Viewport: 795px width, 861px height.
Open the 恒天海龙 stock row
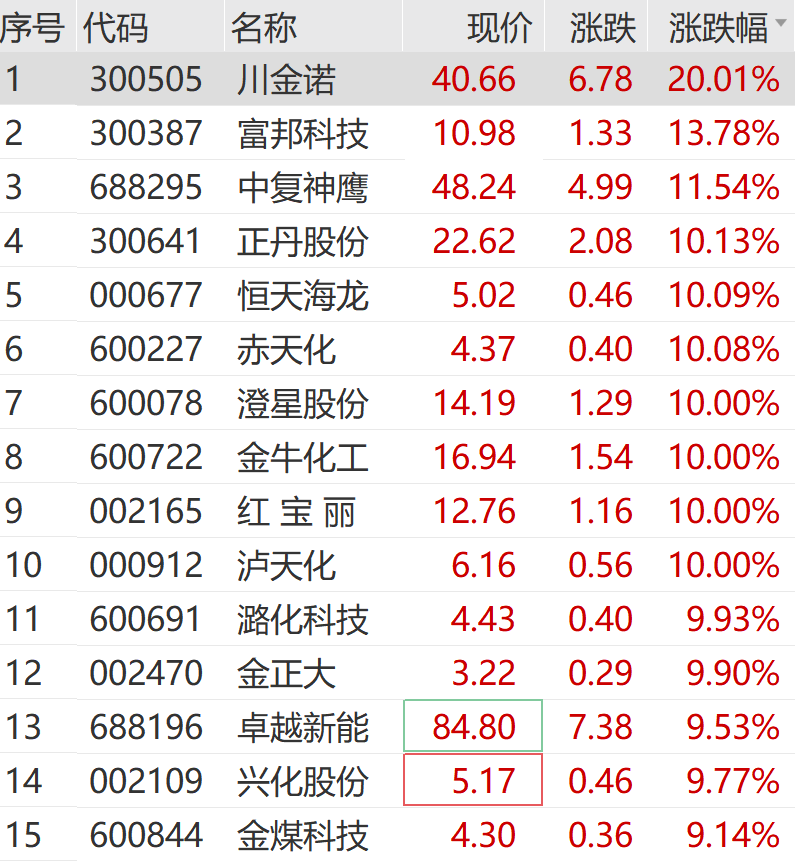(x=303, y=295)
